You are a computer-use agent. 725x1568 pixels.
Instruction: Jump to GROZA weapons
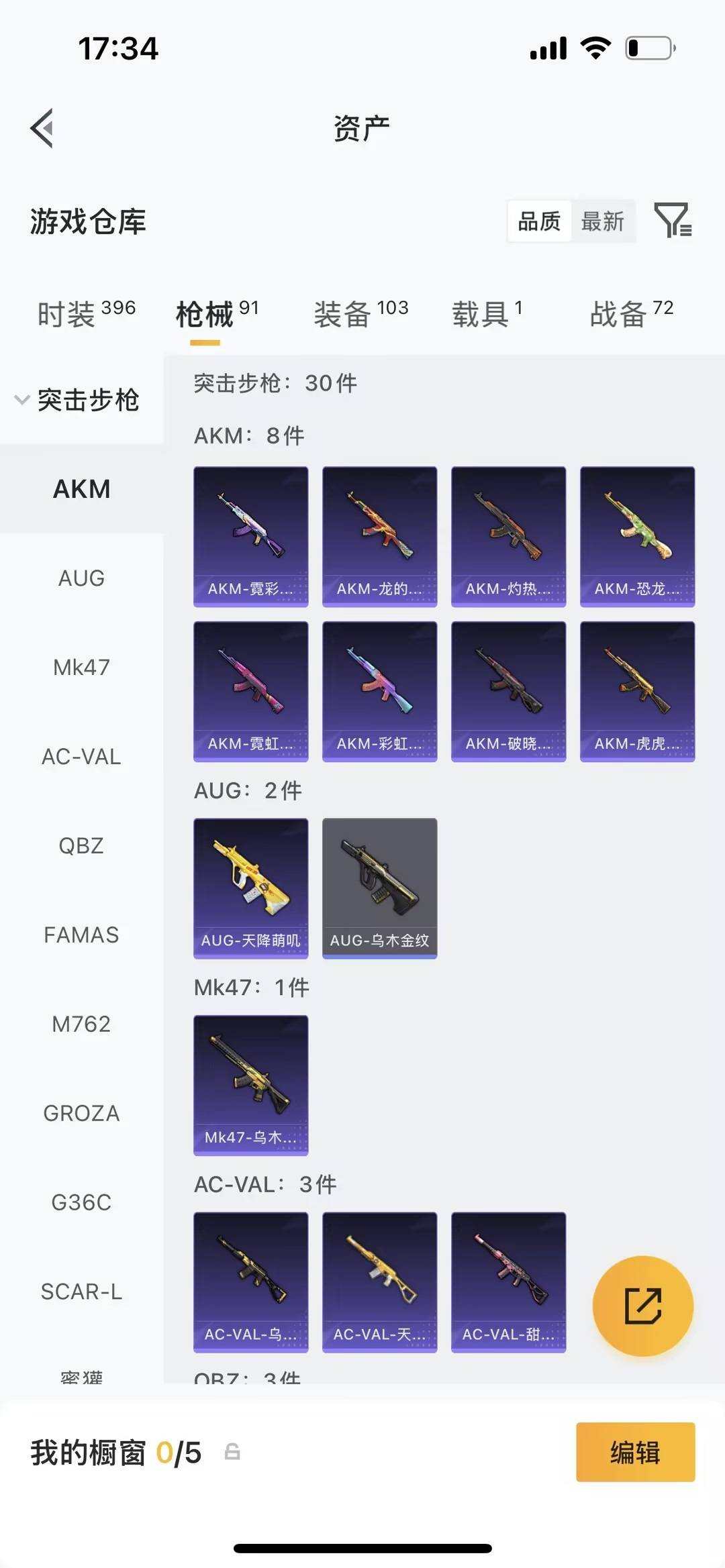[x=81, y=1113]
